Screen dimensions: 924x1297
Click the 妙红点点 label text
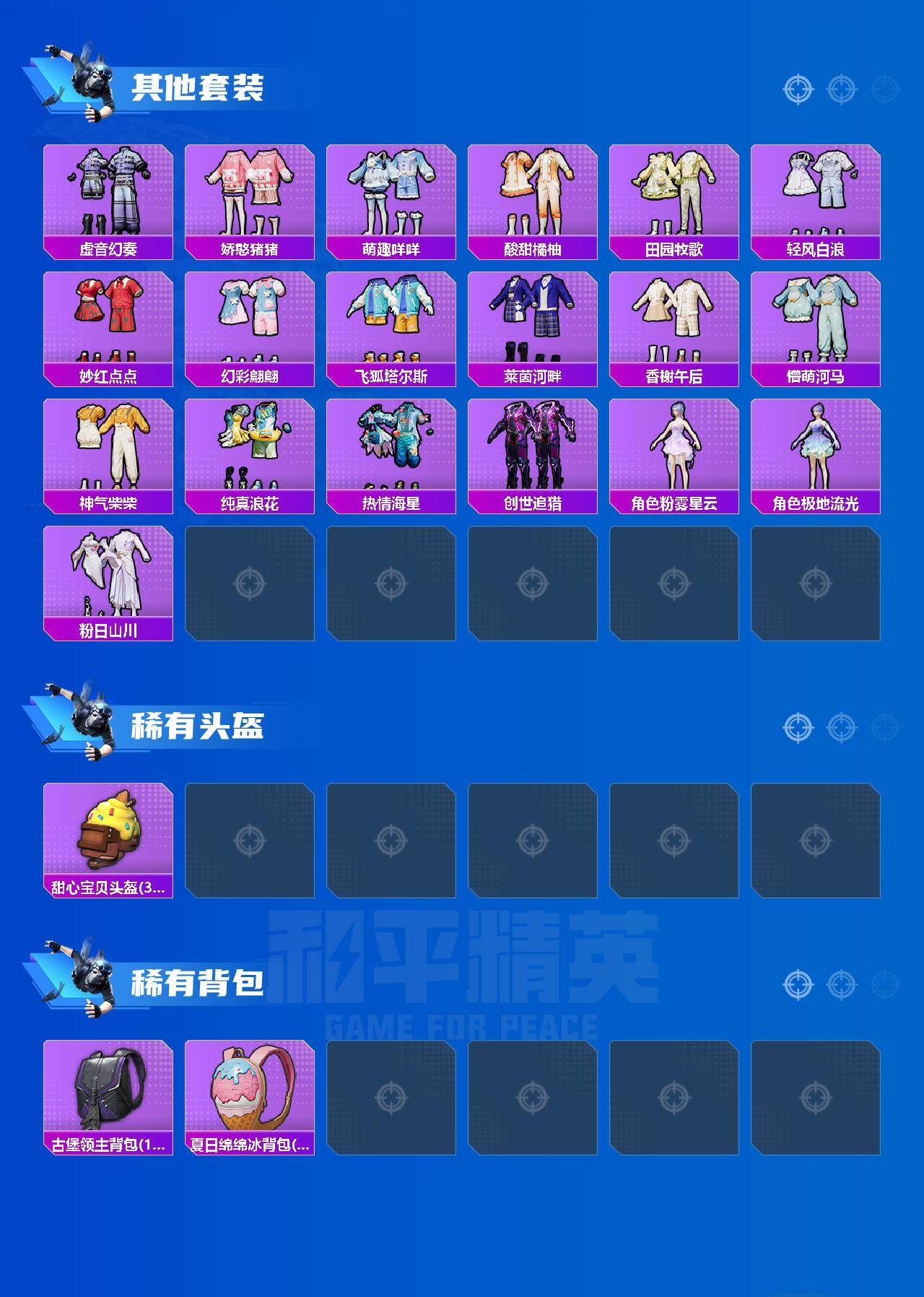110,376
